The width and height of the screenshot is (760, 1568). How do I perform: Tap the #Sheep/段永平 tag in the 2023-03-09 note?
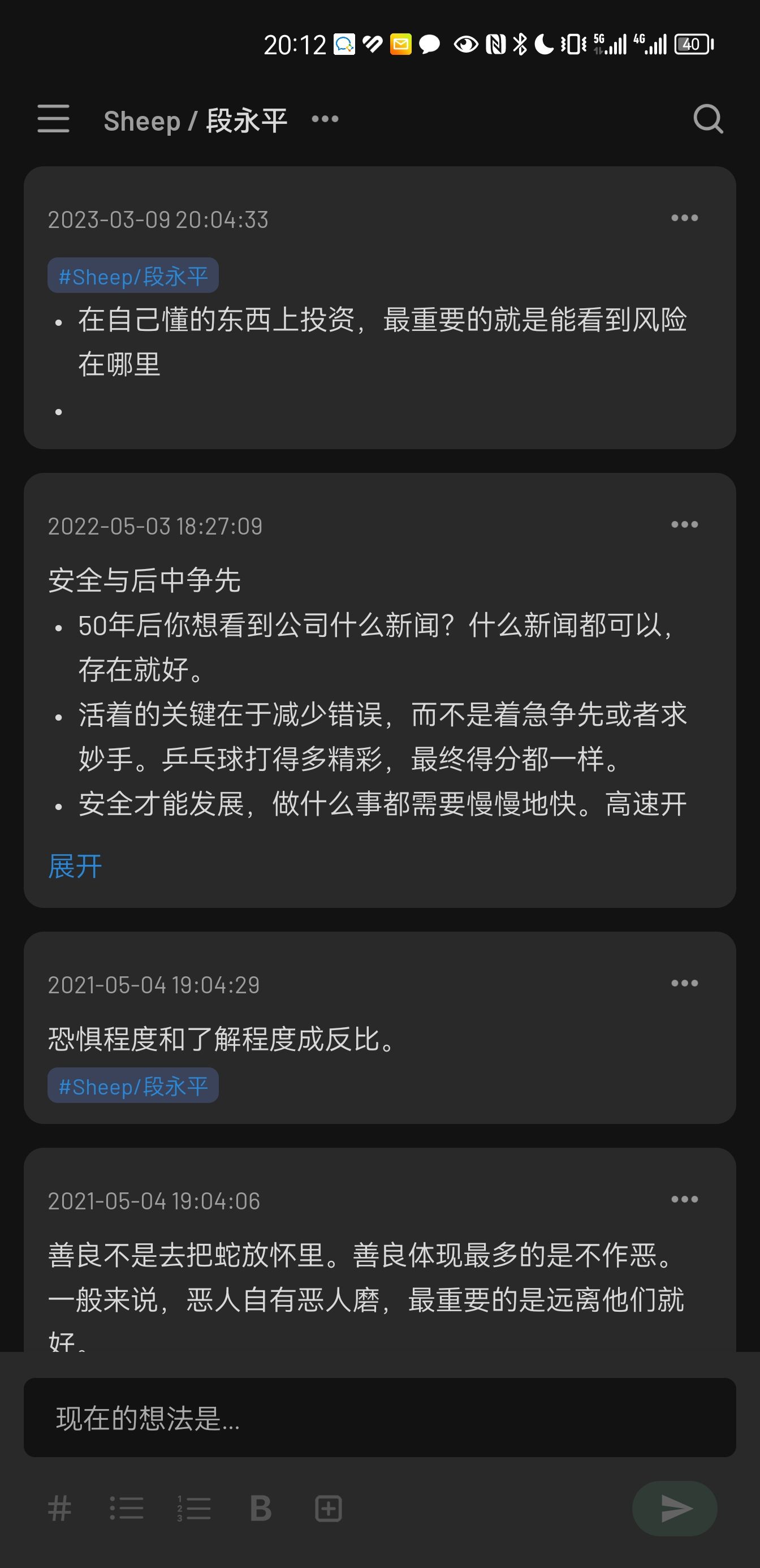pos(133,277)
